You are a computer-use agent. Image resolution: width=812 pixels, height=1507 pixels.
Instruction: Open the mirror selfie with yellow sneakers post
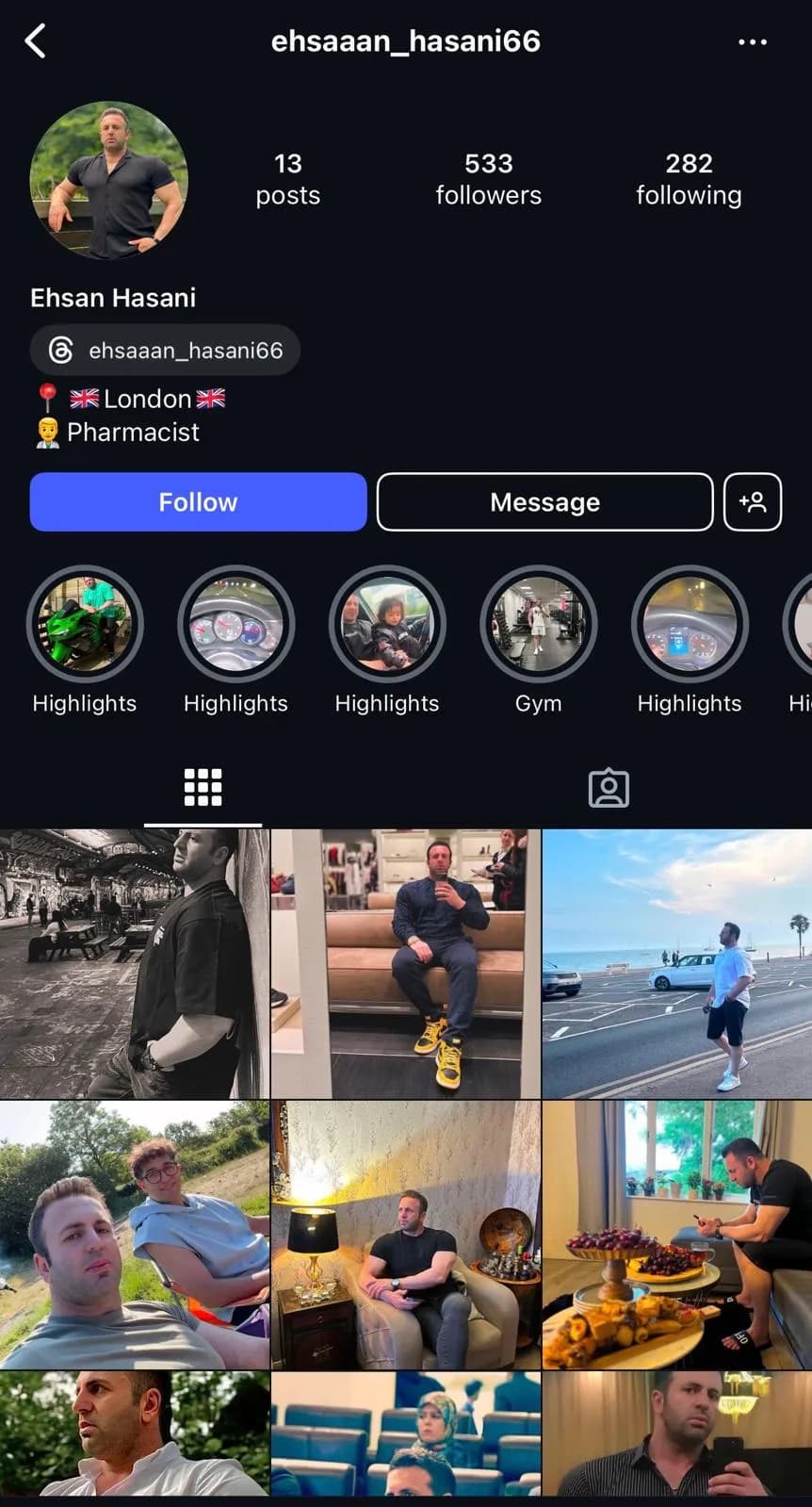pyautogui.click(x=406, y=963)
